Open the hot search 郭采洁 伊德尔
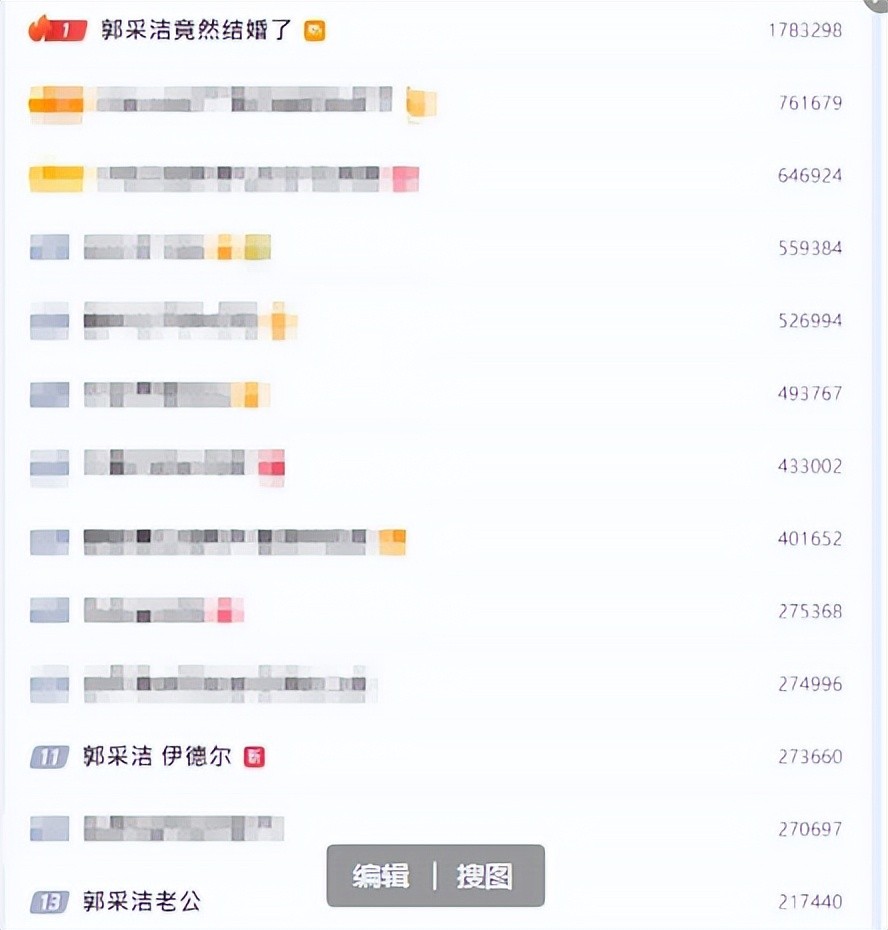Viewport: 888px width, 930px height. 157,757
